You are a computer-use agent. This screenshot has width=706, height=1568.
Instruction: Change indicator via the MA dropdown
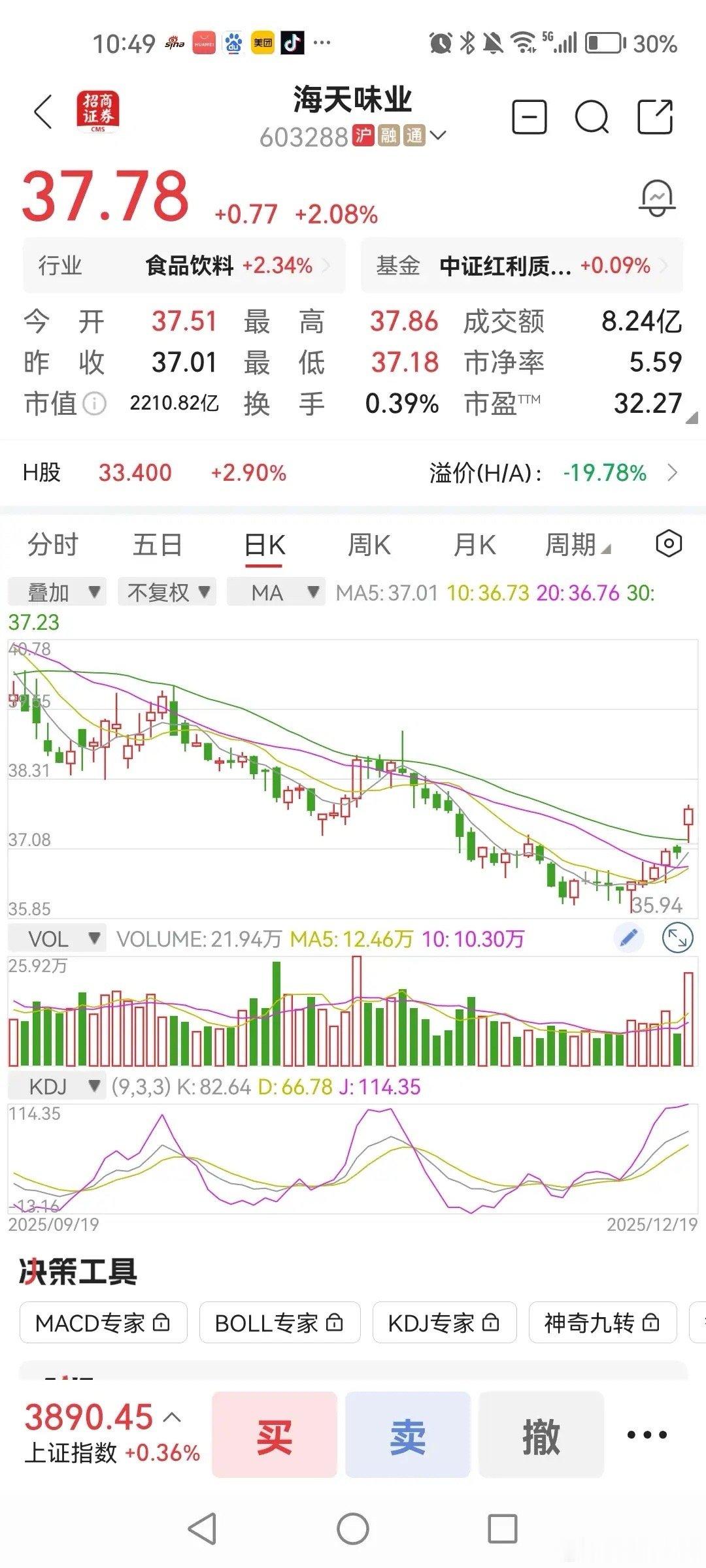click(x=275, y=593)
